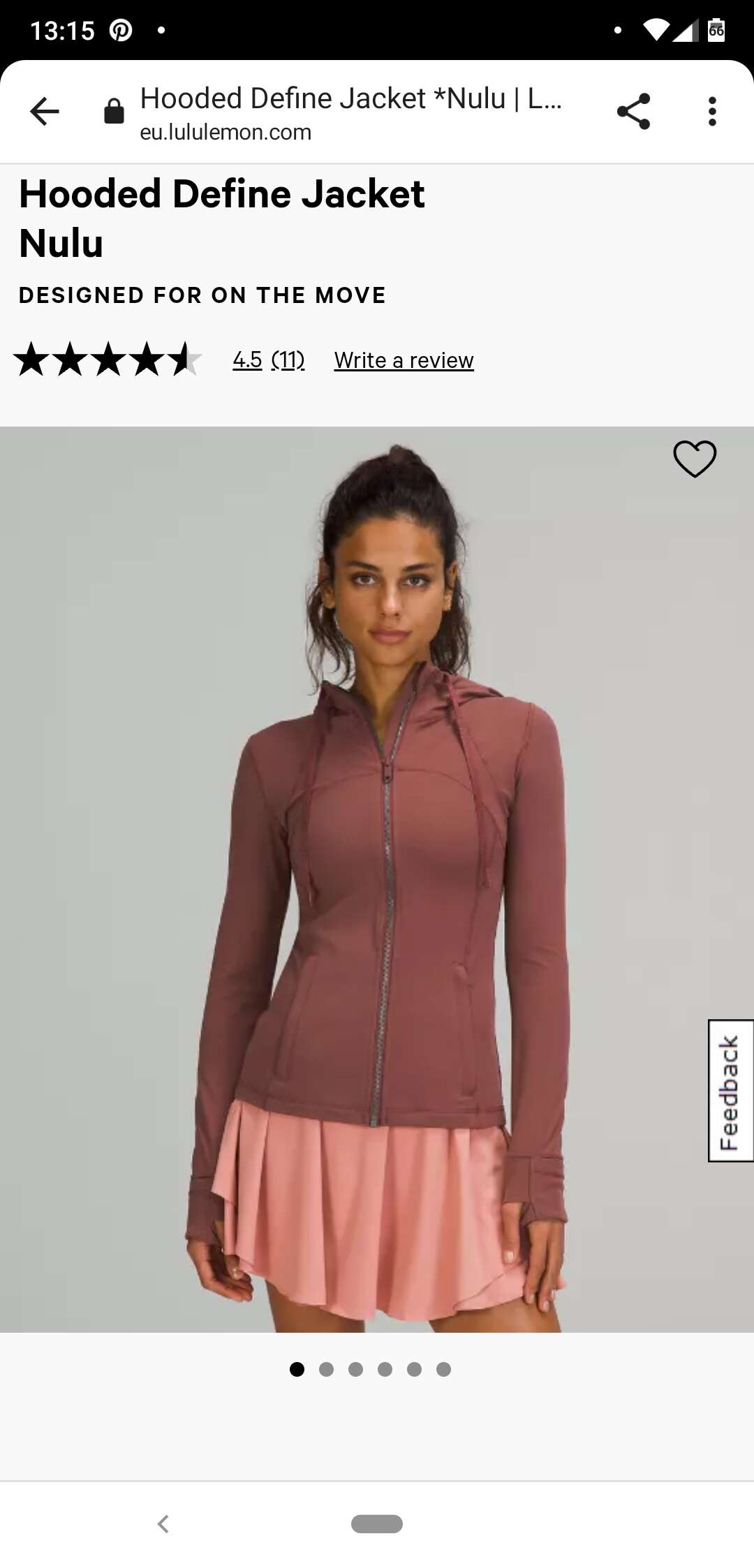Viewport: 754px width, 1568px height.
Task: Open the Hooded Define Jacket product photo
Action: click(377, 880)
